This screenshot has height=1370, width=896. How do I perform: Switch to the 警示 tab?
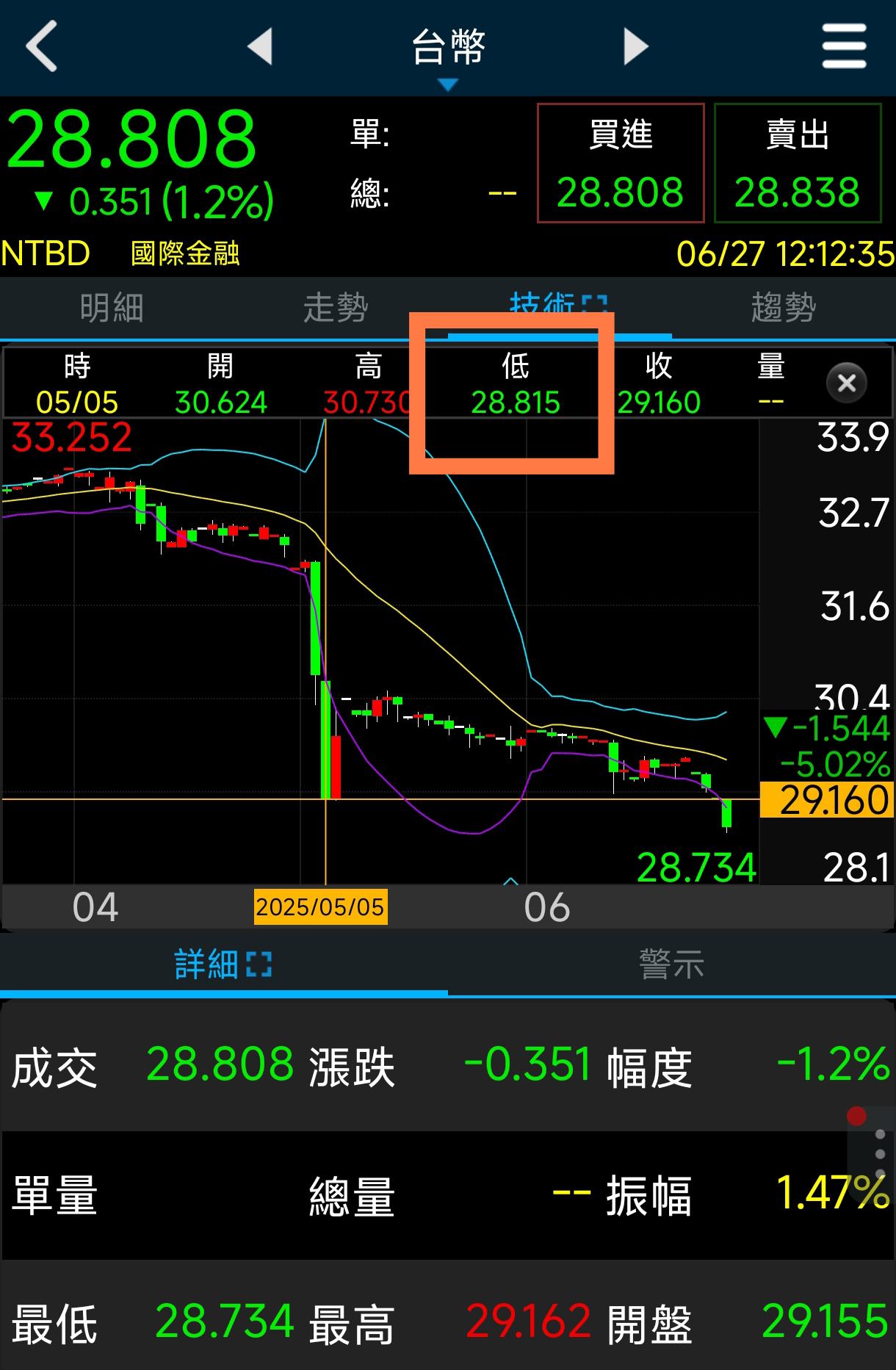click(672, 964)
